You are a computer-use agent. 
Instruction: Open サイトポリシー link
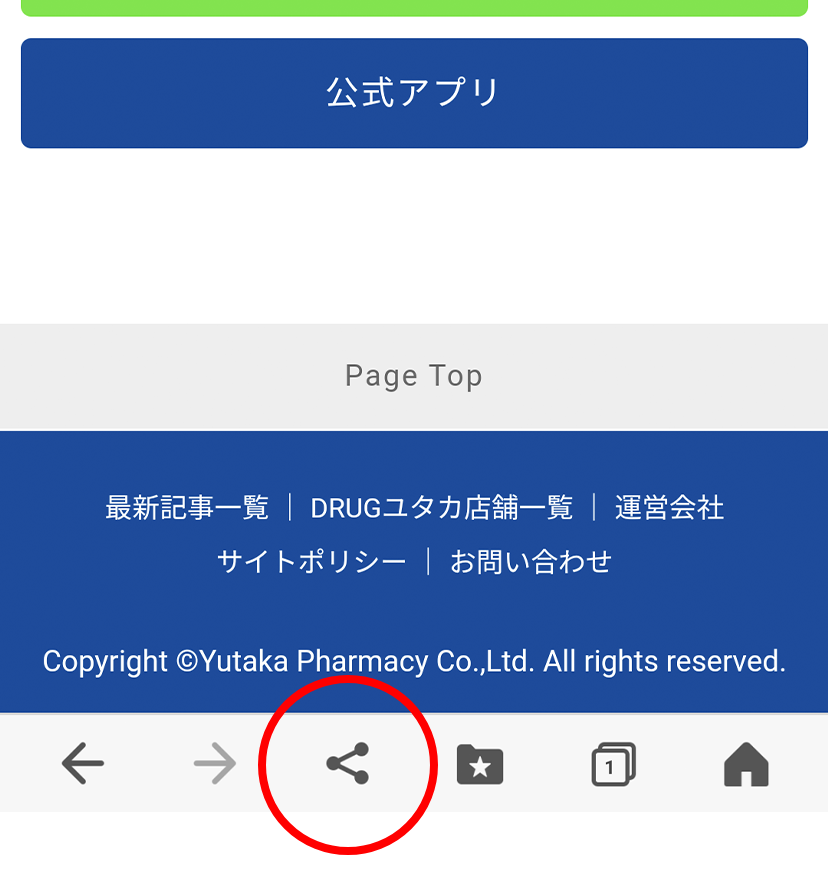point(312,562)
